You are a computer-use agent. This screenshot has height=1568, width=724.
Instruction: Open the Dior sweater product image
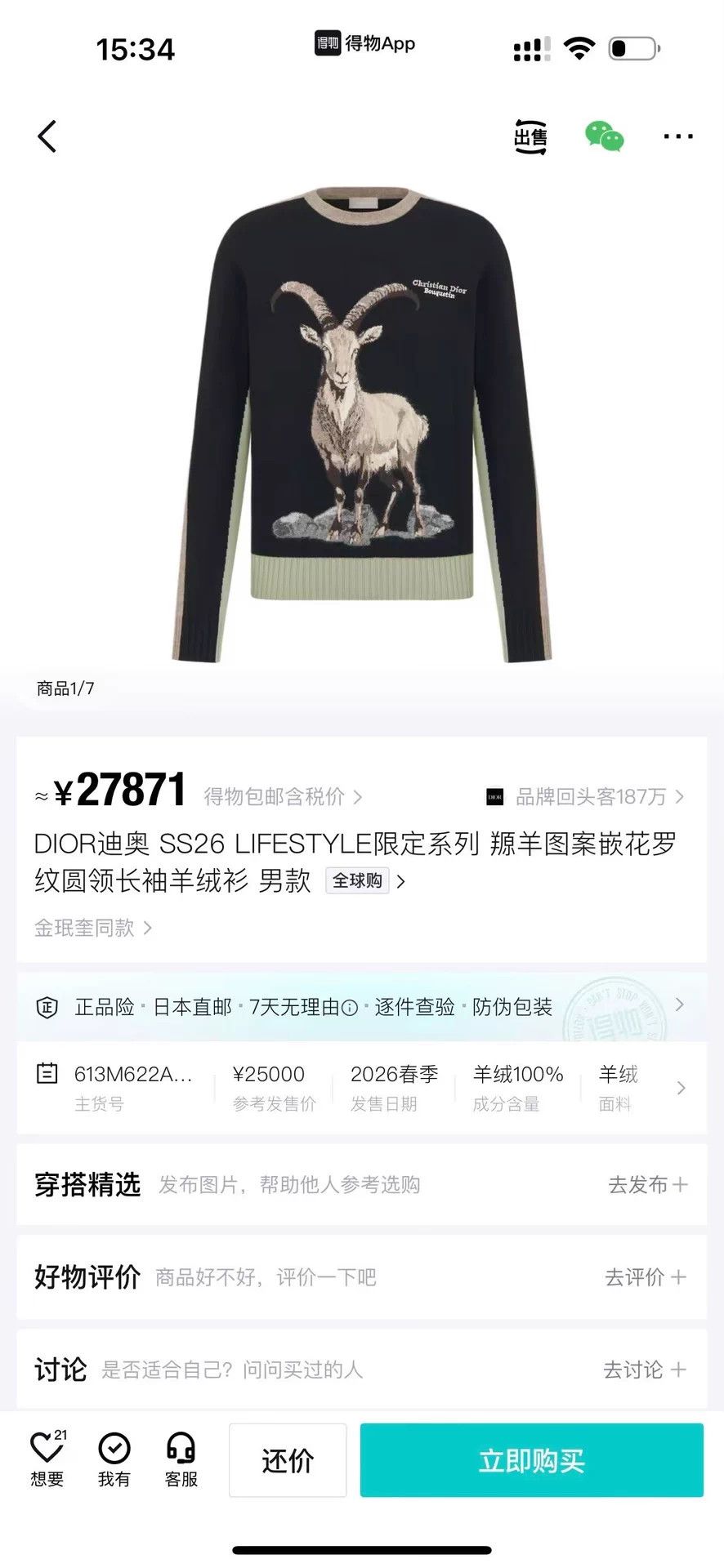coord(362,425)
